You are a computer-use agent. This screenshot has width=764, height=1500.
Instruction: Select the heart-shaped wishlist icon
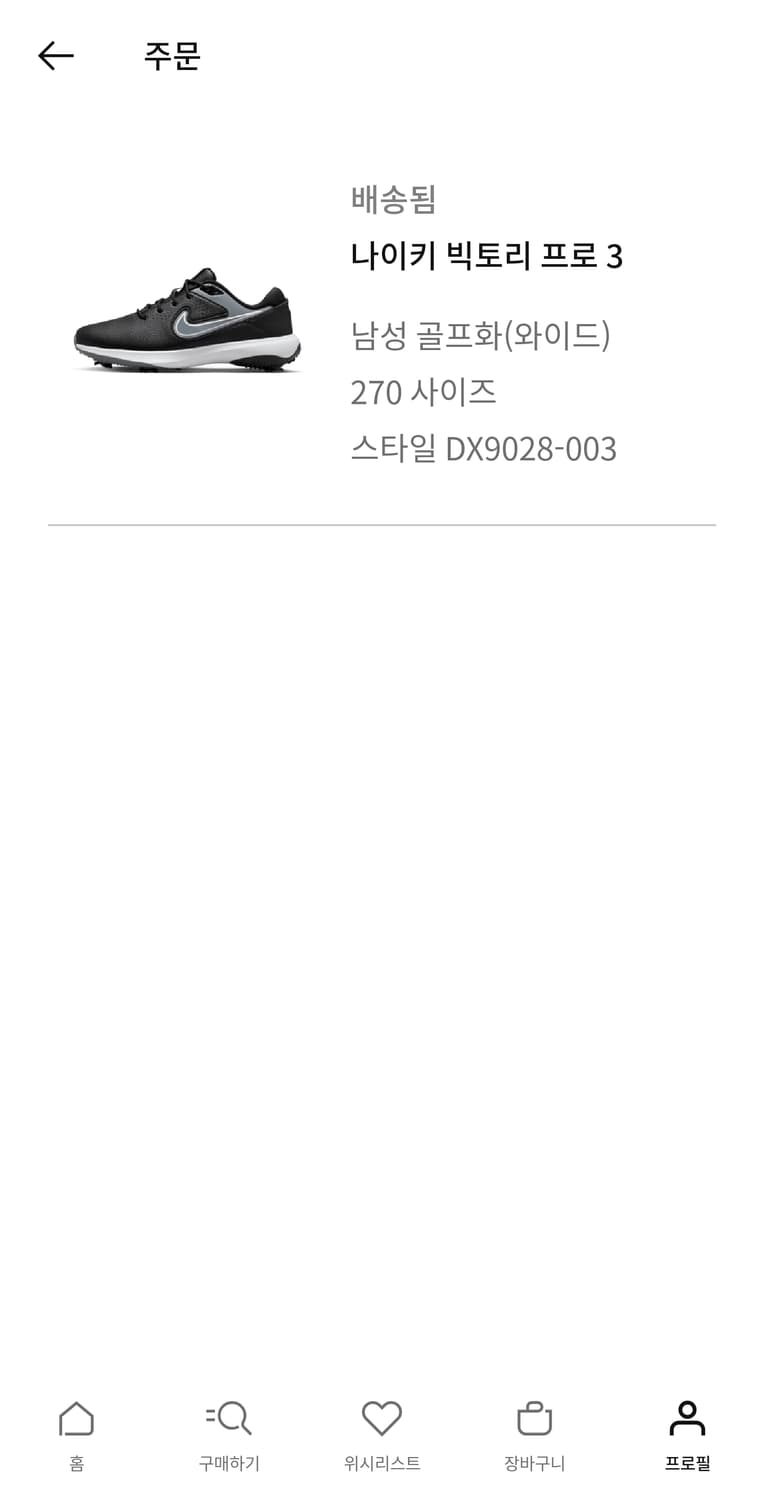coord(381,1417)
